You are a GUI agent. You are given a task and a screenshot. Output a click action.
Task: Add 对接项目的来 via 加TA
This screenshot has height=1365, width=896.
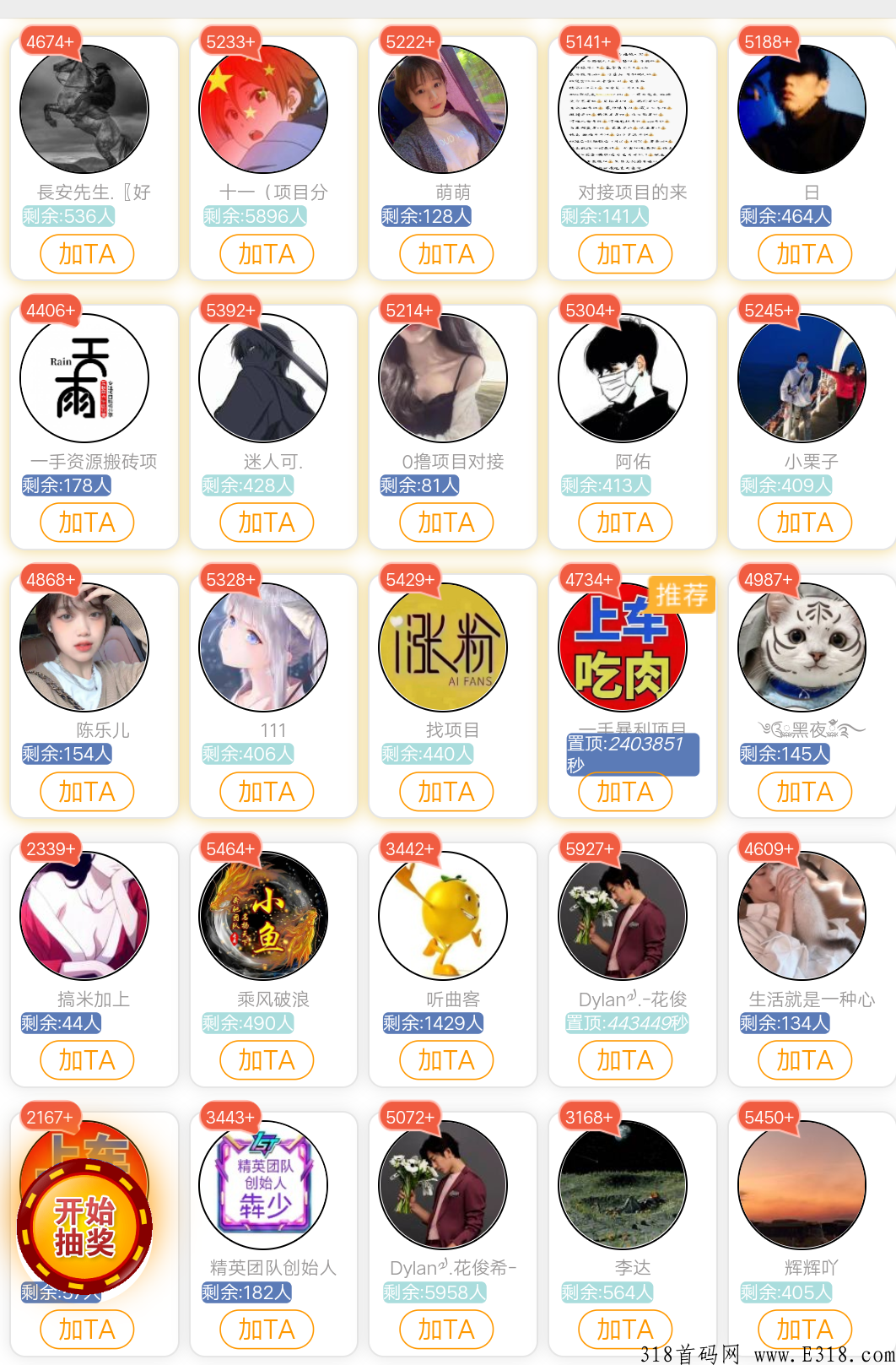tap(625, 254)
